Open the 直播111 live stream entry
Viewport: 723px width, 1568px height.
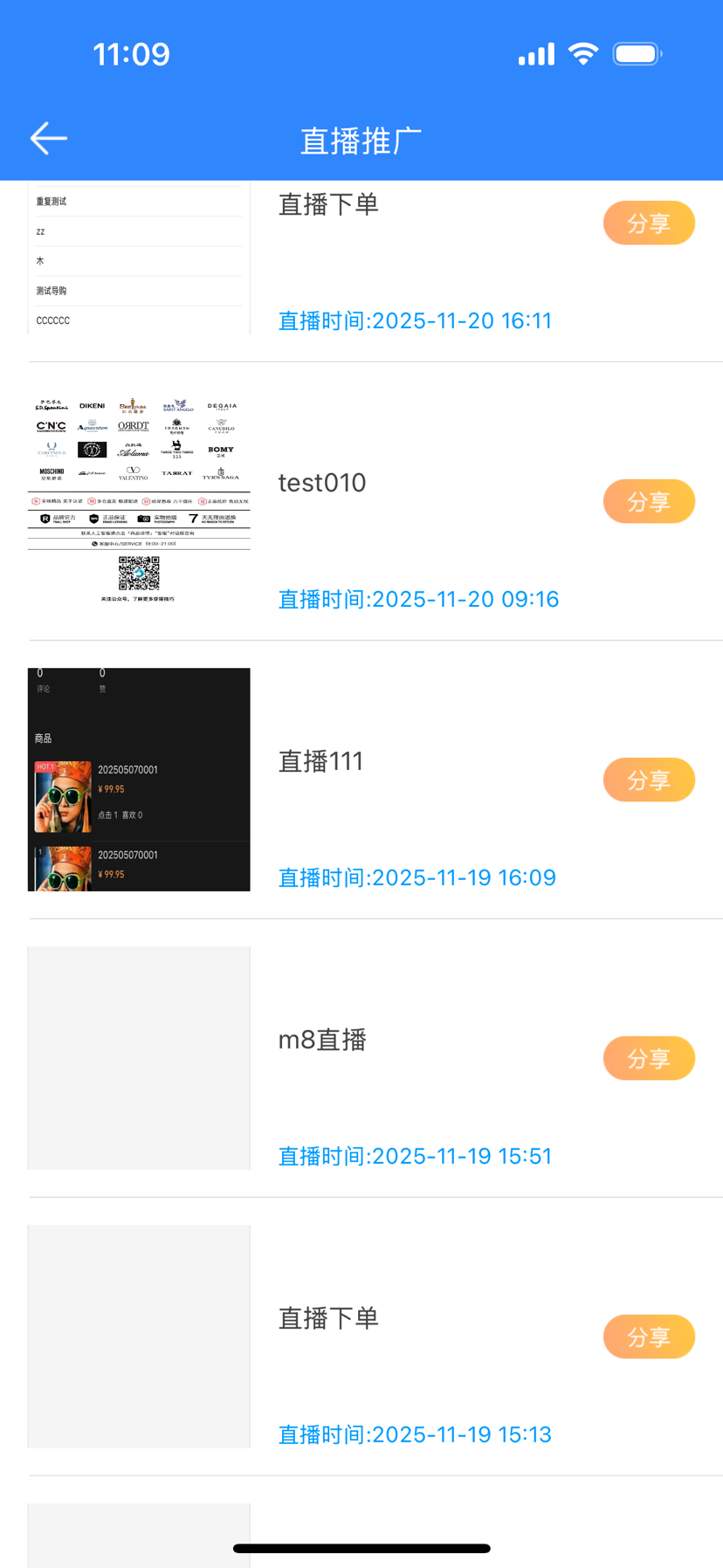(320, 761)
